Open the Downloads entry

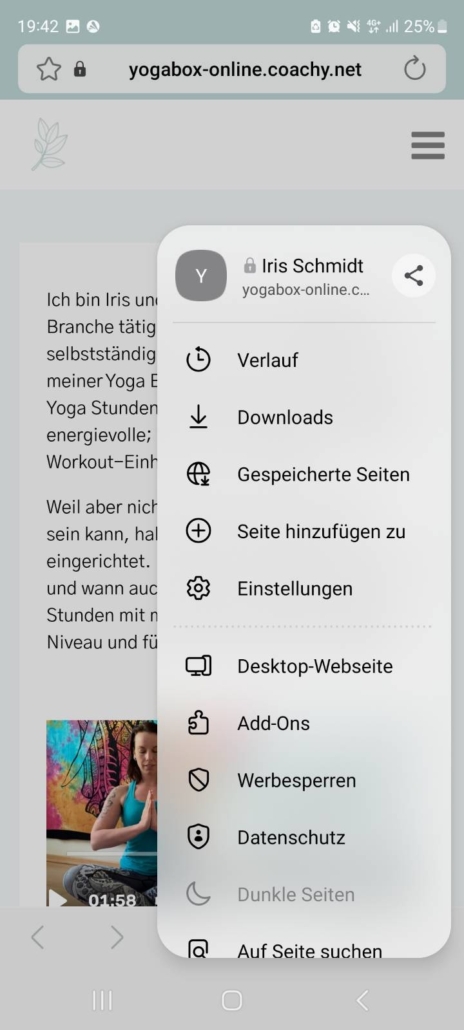point(304,417)
